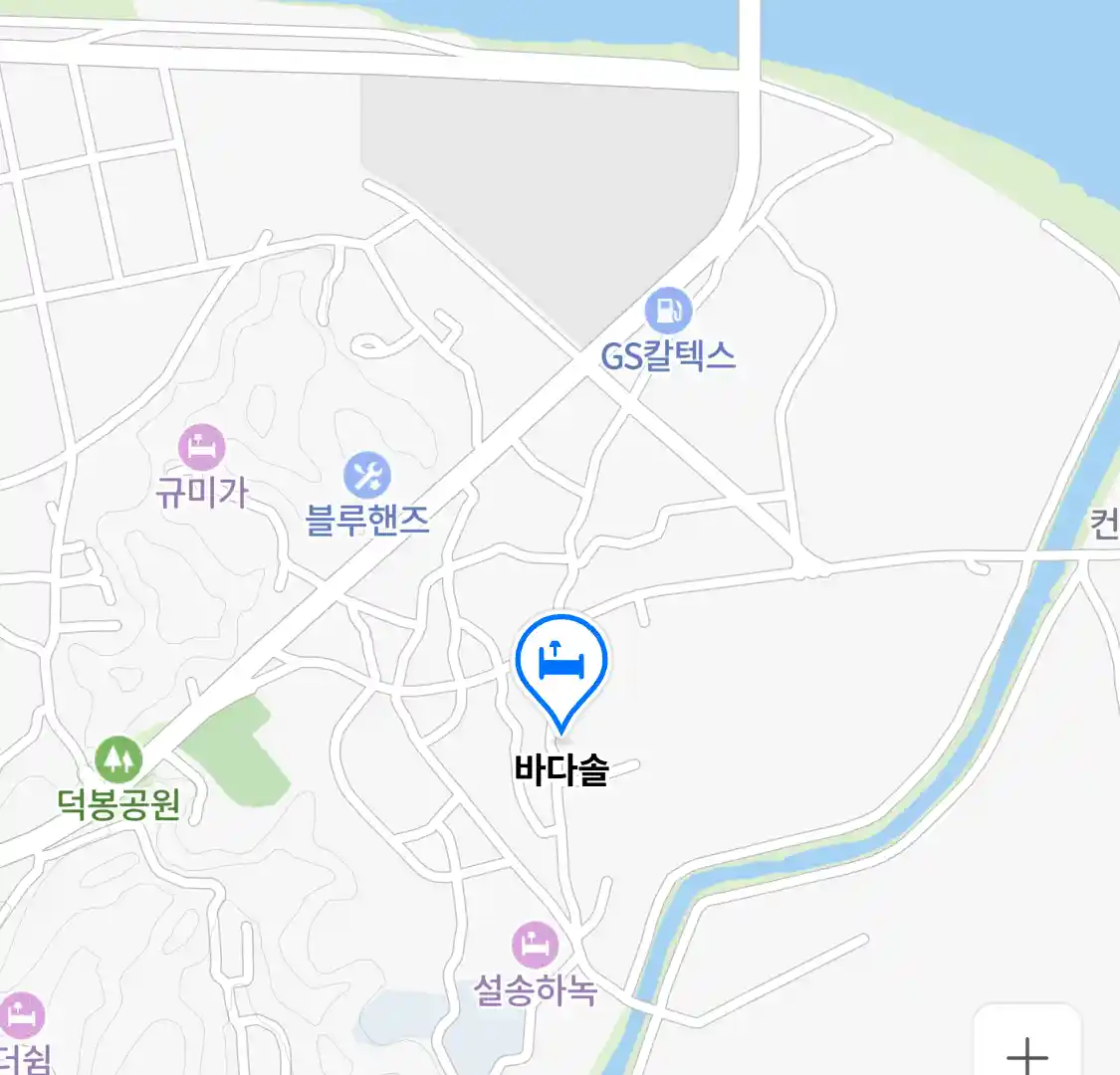Open the 덕봉공원 park marker

point(118,760)
